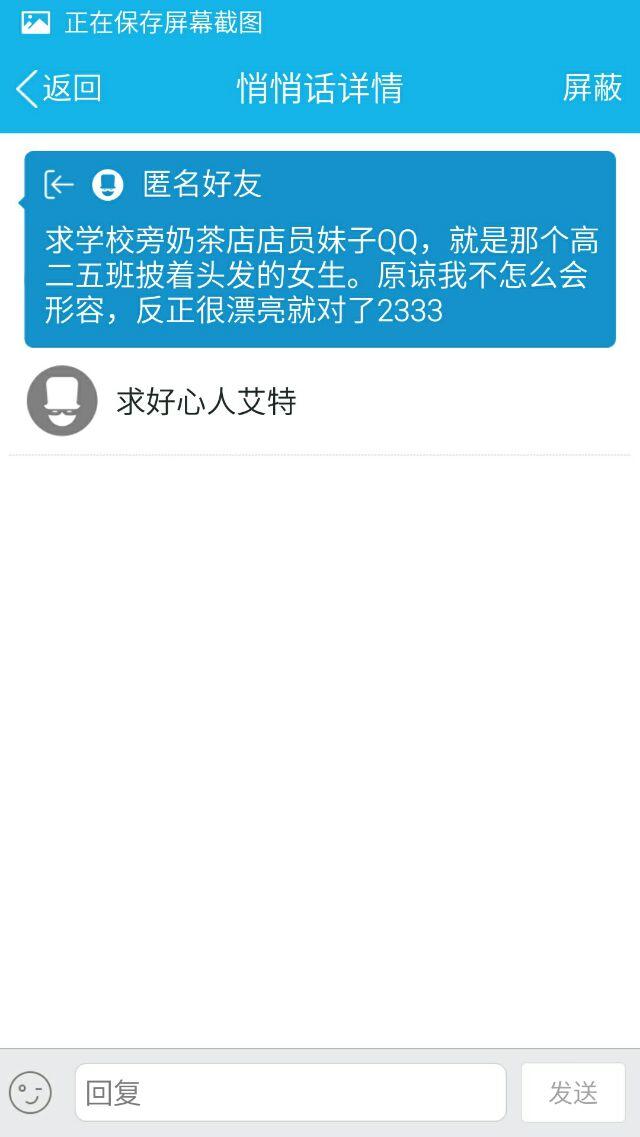Focus the 回复 reply field

[x=290, y=1092]
